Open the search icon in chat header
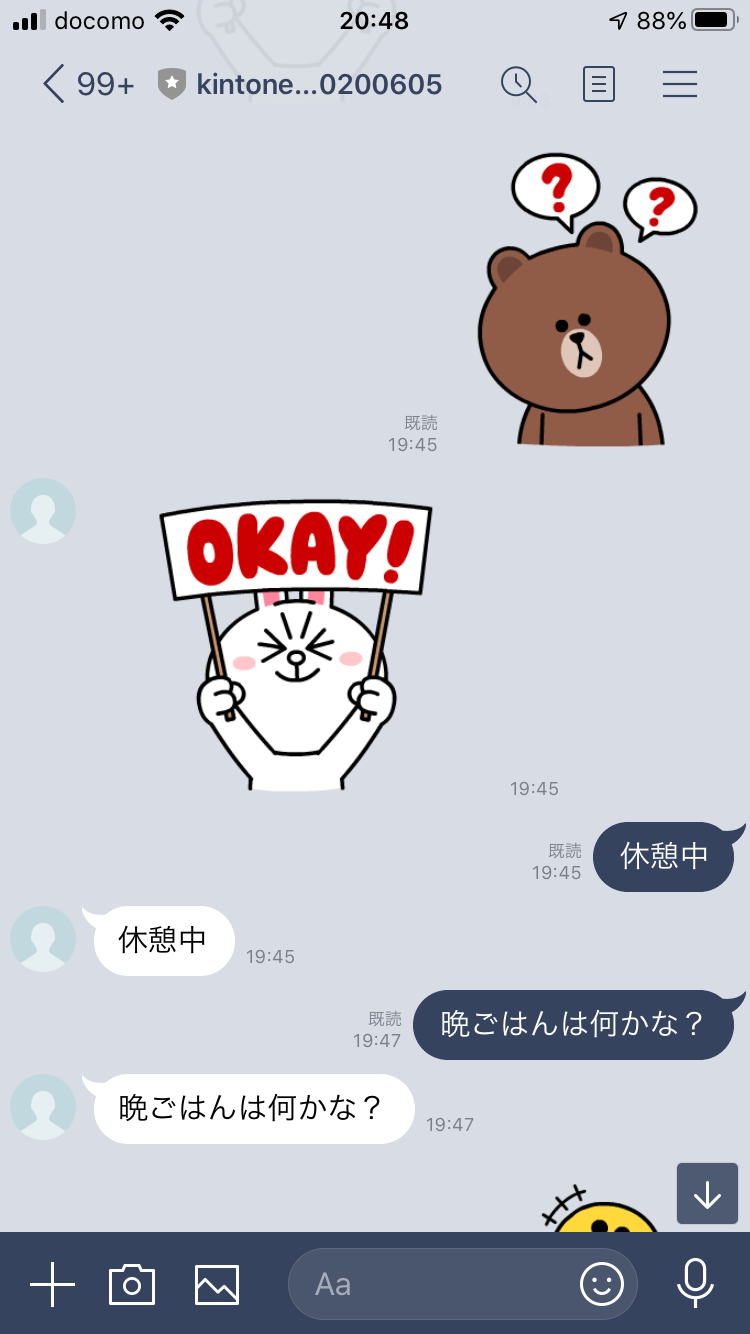Image resolution: width=750 pixels, height=1334 pixels. pyautogui.click(x=519, y=84)
